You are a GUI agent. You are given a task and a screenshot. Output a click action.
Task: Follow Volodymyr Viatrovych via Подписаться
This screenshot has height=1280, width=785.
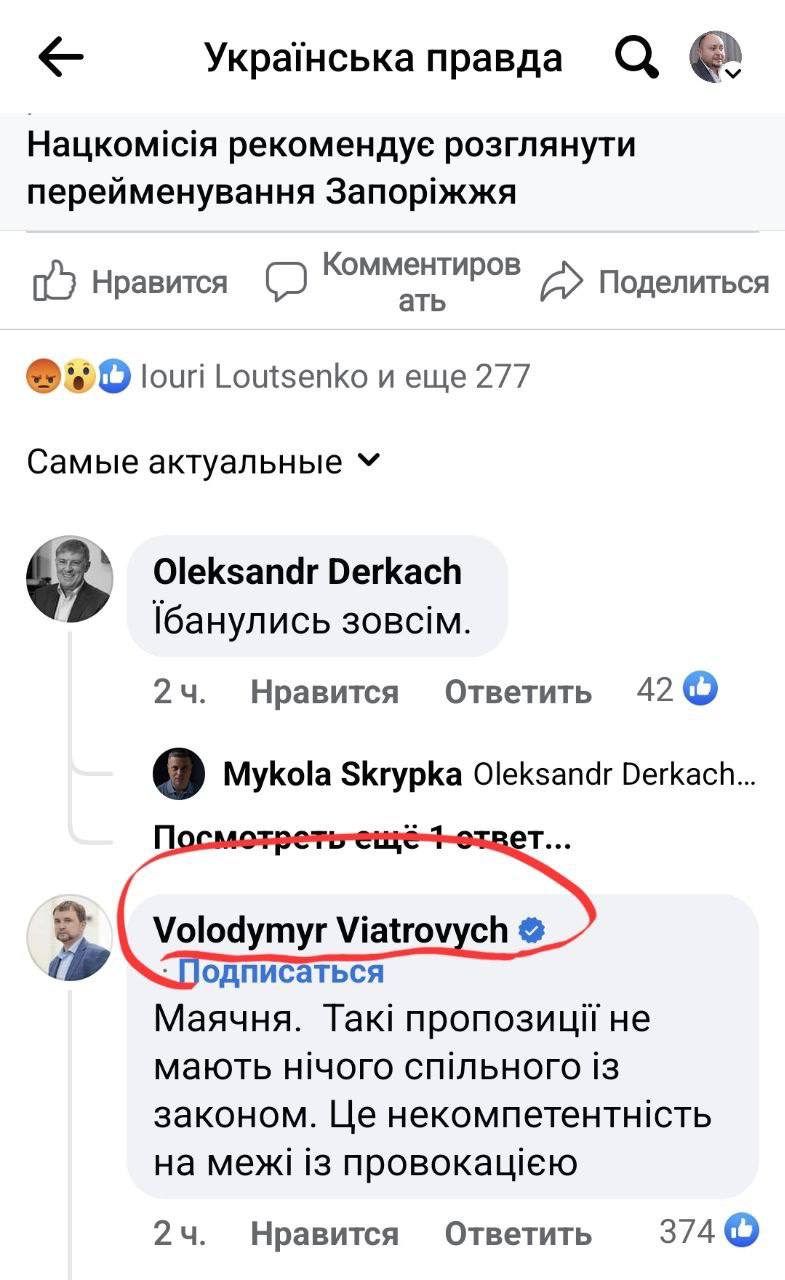(281, 971)
